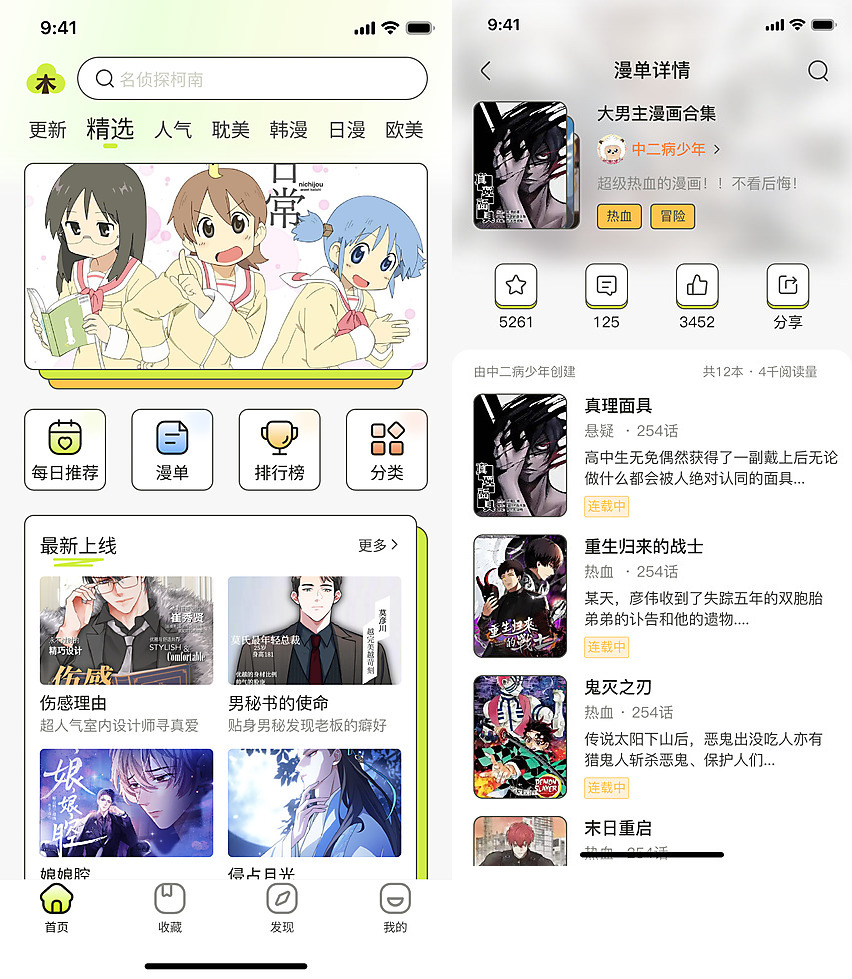Switch to the 收藏 tab

(170, 907)
